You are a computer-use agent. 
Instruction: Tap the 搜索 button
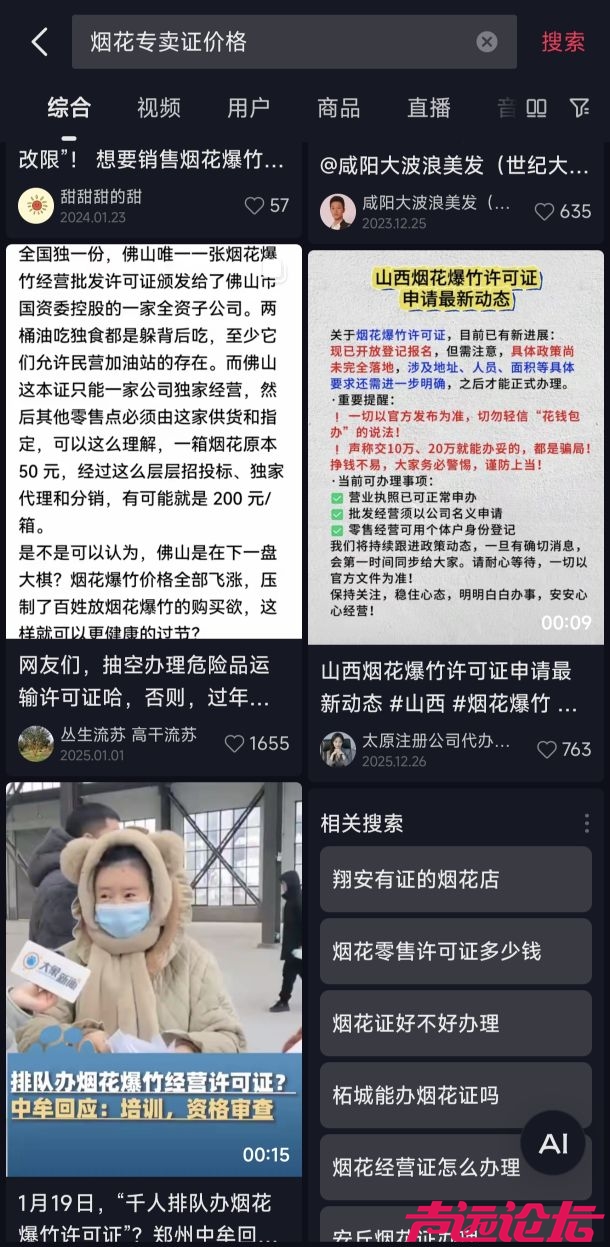tap(563, 42)
